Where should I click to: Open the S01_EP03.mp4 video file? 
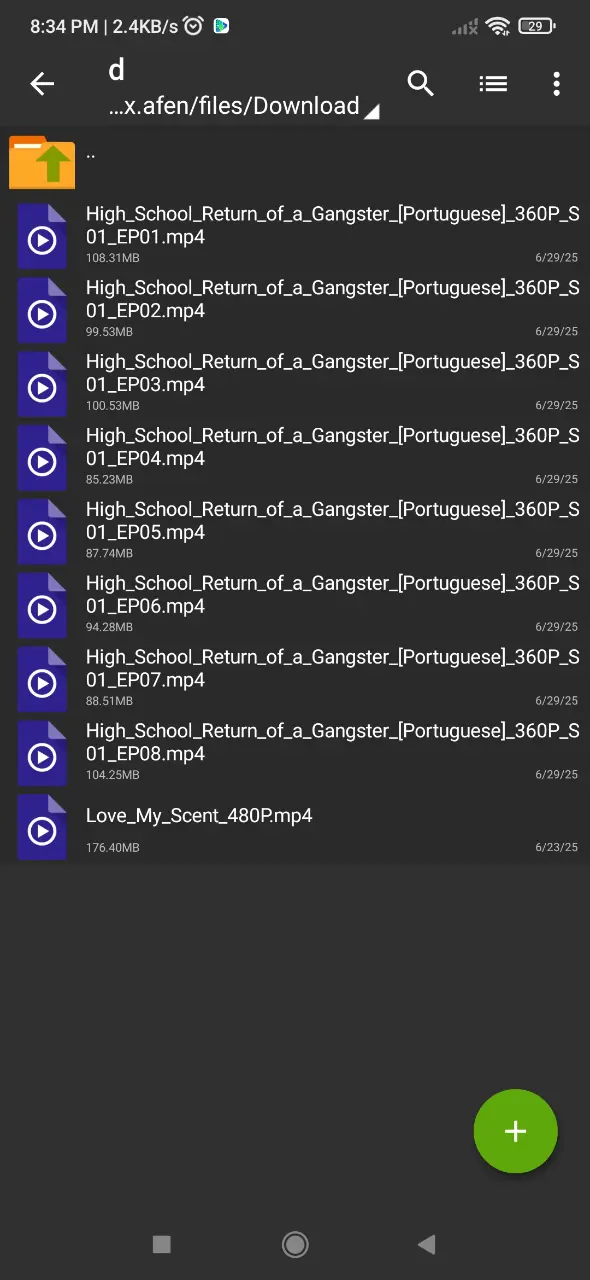295,383
